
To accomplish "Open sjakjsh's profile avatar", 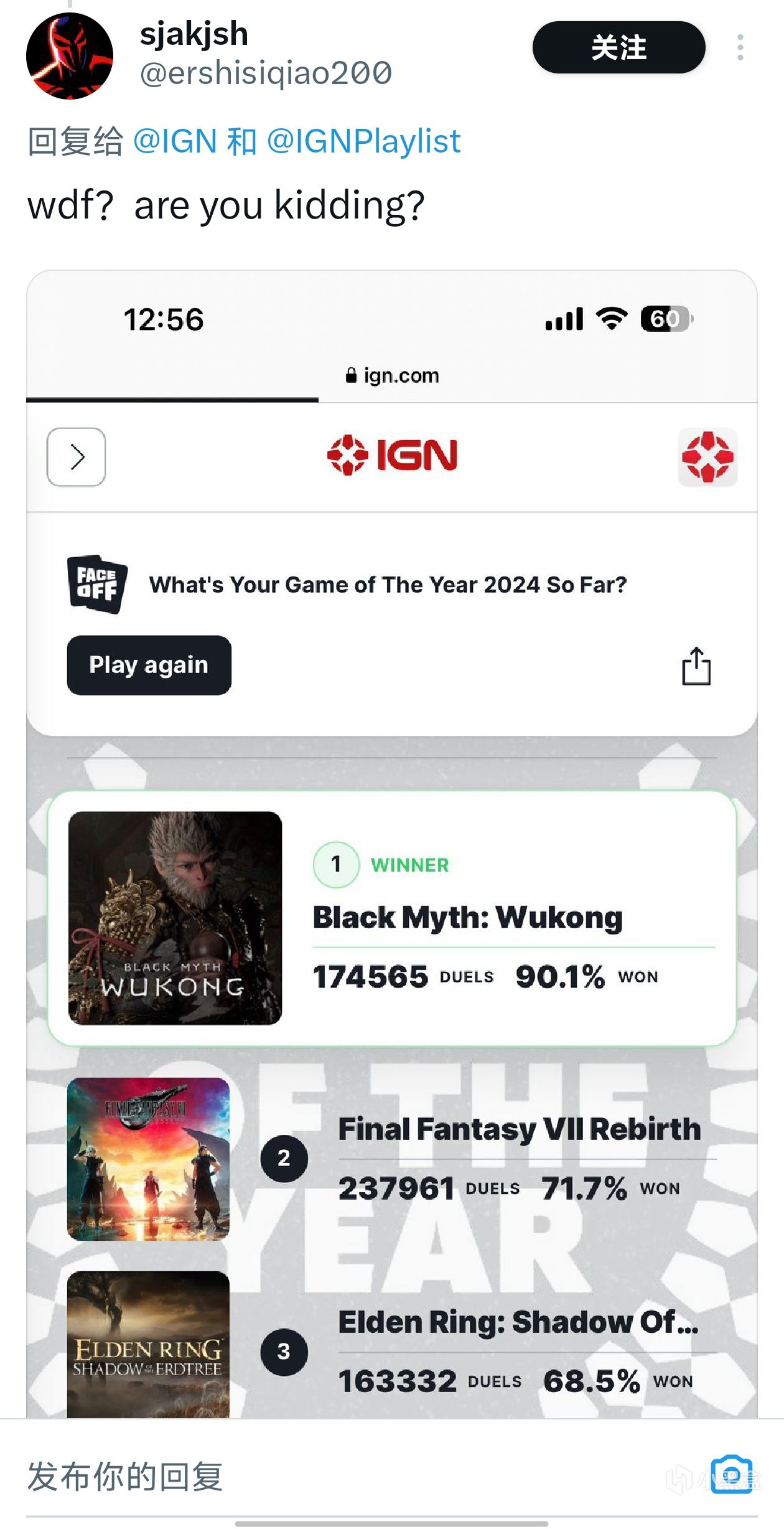I will 70,56.
